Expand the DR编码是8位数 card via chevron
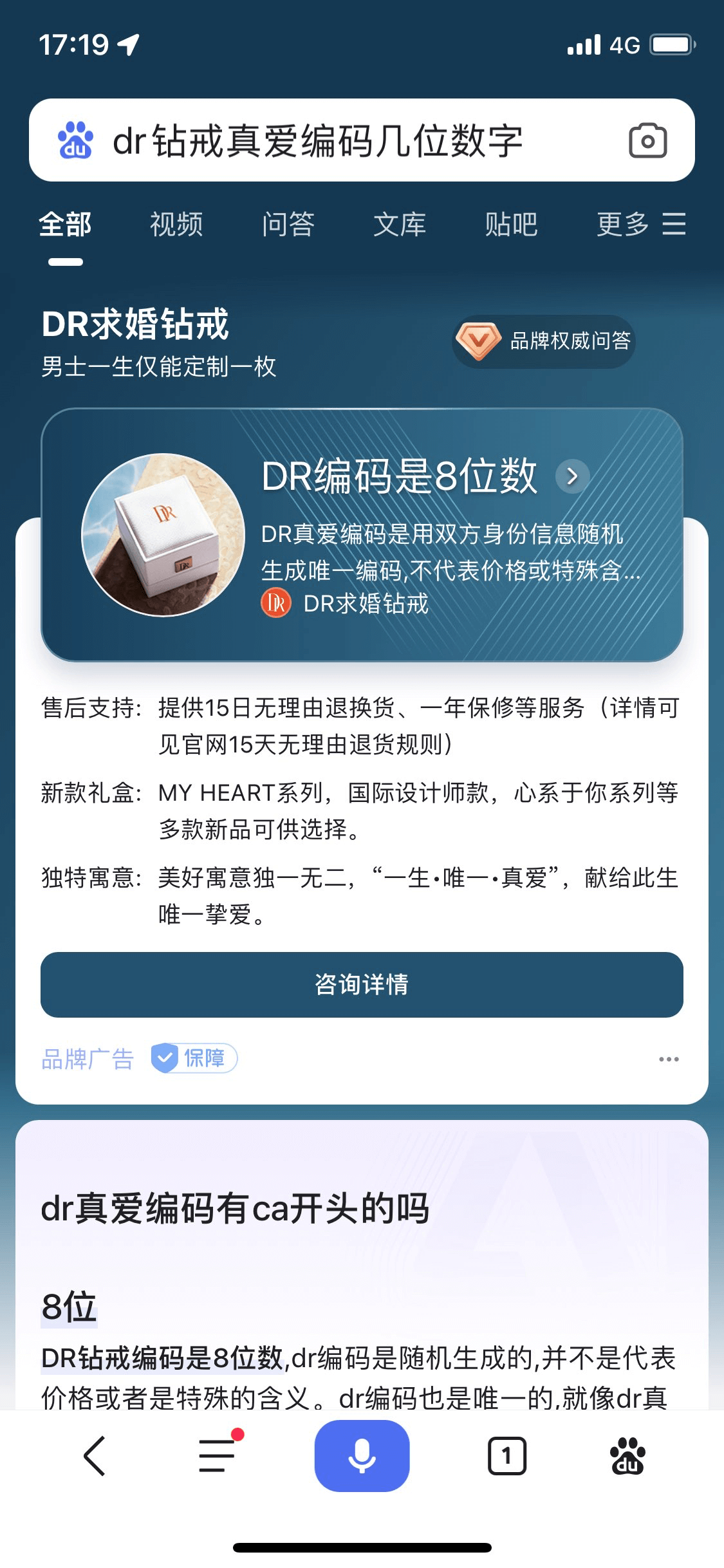Screen dimensions: 724x1568 click(571, 478)
